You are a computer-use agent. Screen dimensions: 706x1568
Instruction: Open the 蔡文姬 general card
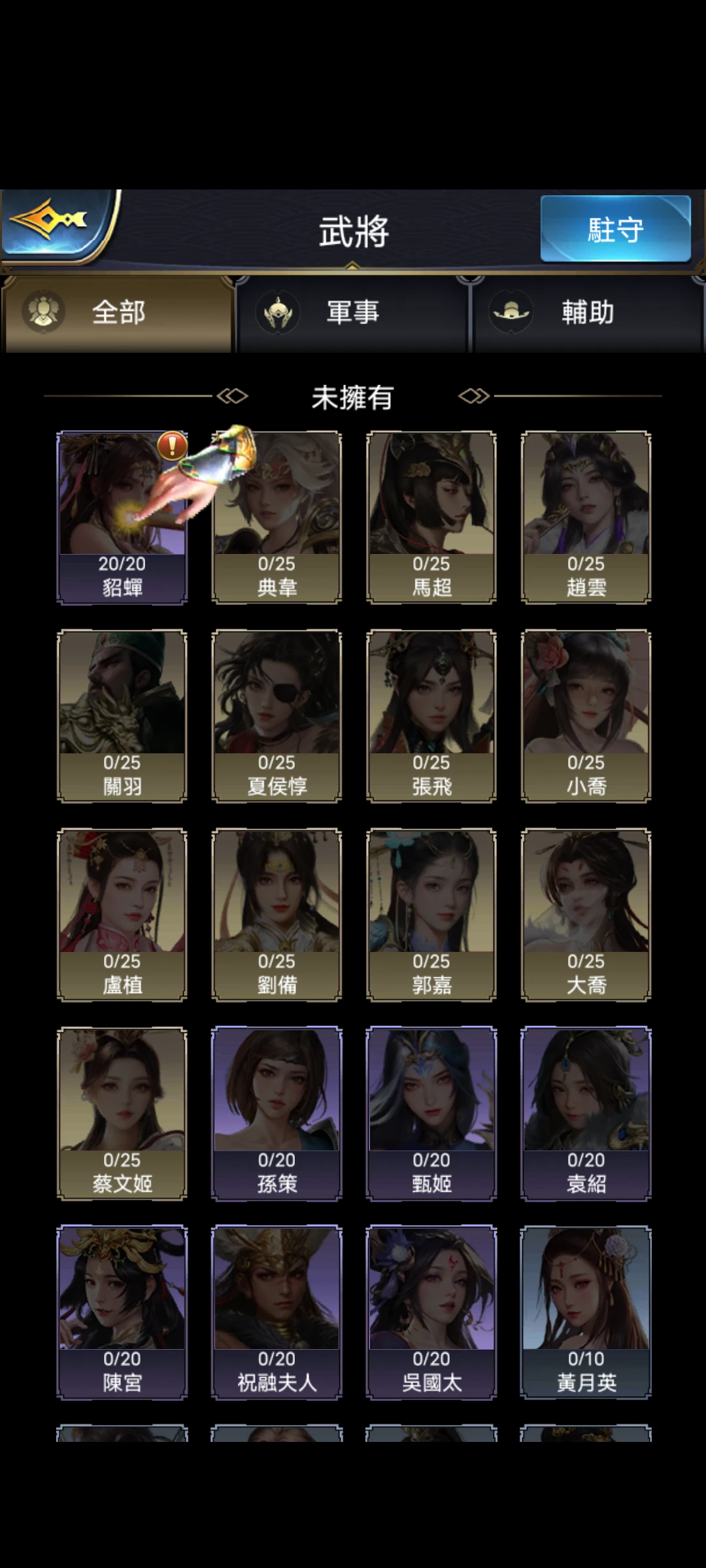[x=122, y=1113]
